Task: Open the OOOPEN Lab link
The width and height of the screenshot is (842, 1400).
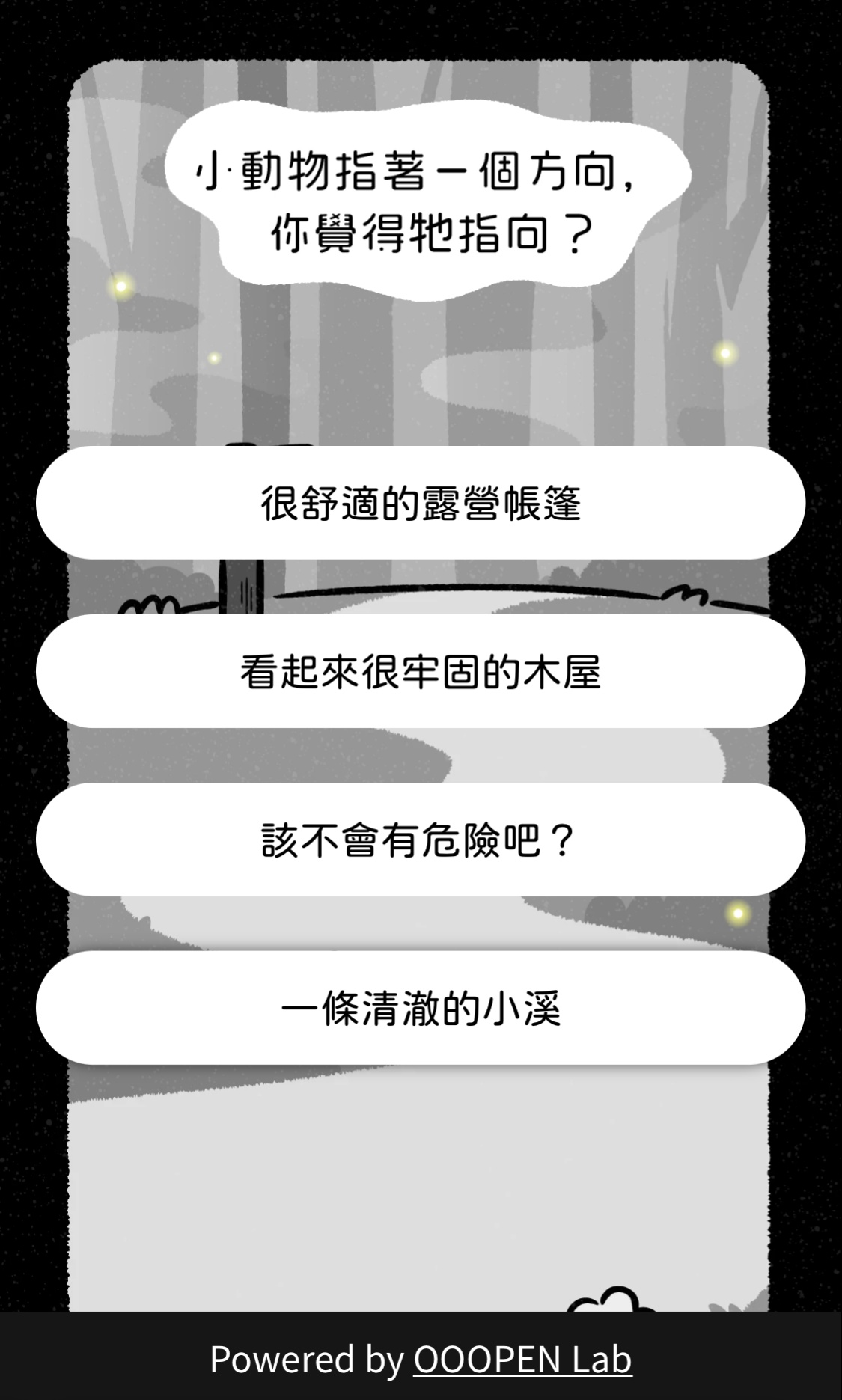Action: [522, 1360]
